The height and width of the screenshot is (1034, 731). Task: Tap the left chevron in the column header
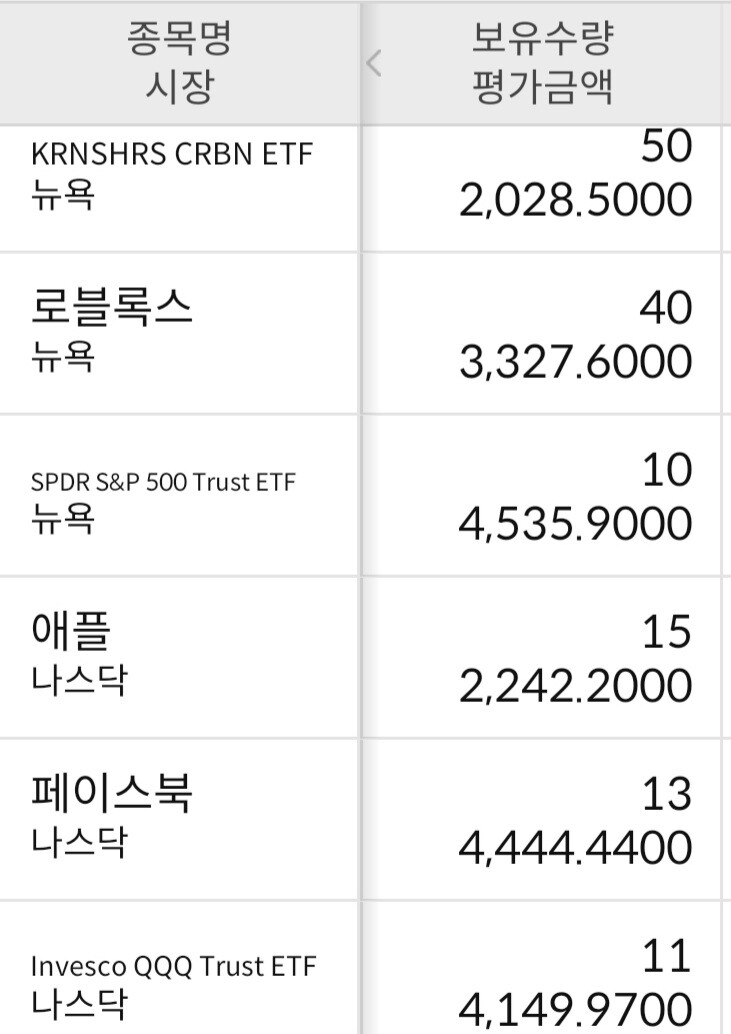tap(374, 64)
